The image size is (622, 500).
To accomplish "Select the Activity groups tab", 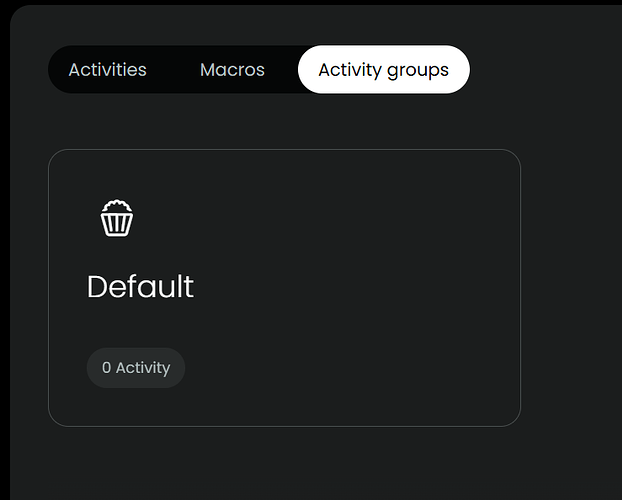I will coord(383,70).
